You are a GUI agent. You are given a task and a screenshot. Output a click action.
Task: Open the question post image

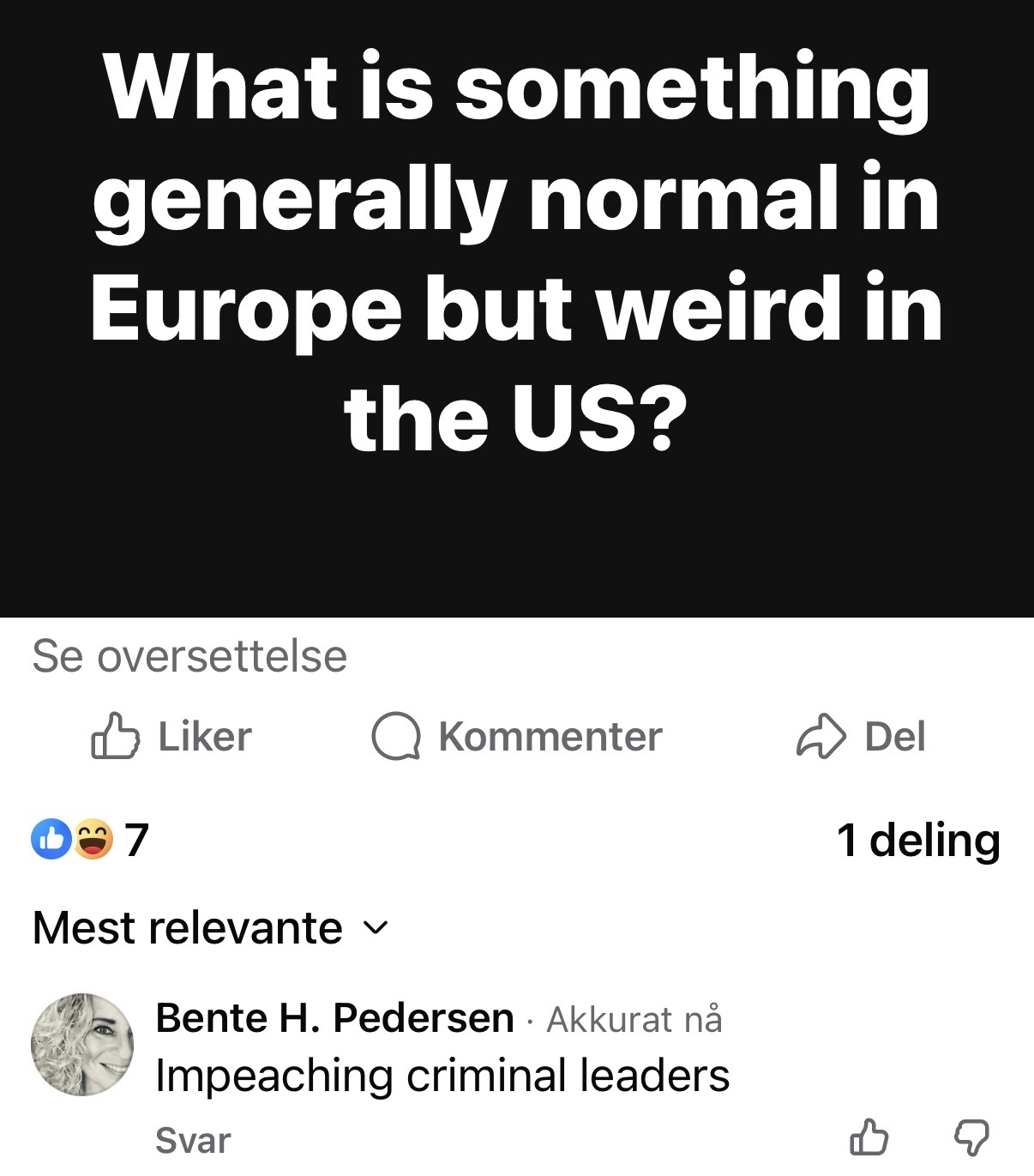coord(517,309)
